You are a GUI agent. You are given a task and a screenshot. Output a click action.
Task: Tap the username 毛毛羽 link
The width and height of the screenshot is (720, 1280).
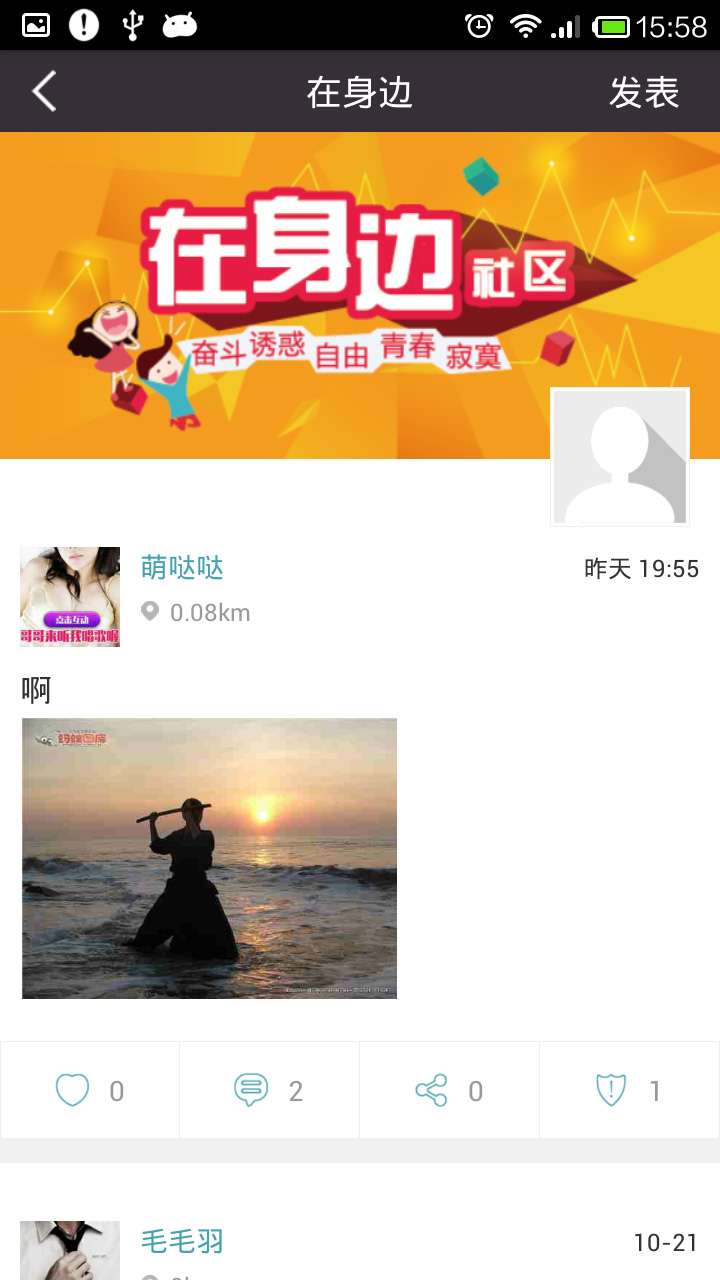182,1241
